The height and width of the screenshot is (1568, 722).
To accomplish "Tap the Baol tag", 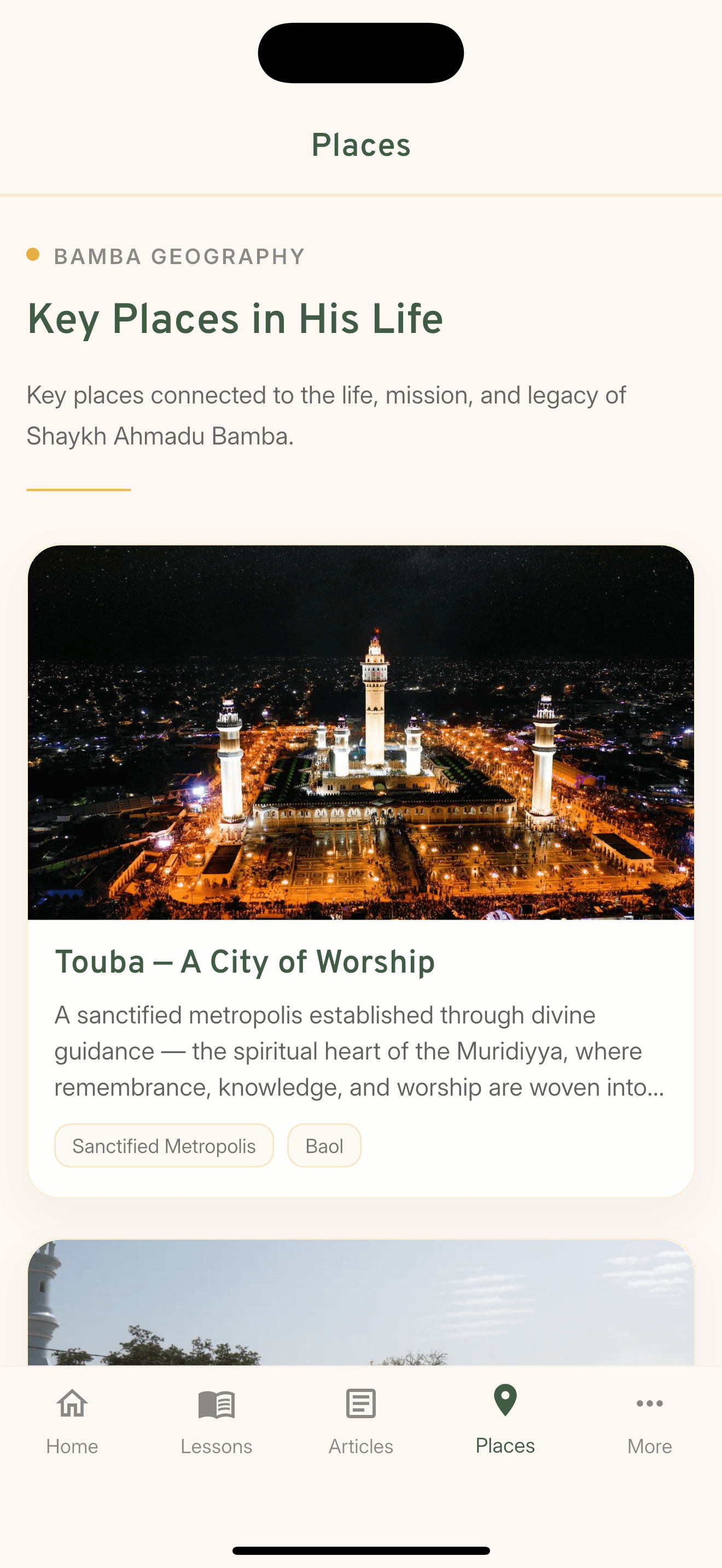I will coord(324,1145).
